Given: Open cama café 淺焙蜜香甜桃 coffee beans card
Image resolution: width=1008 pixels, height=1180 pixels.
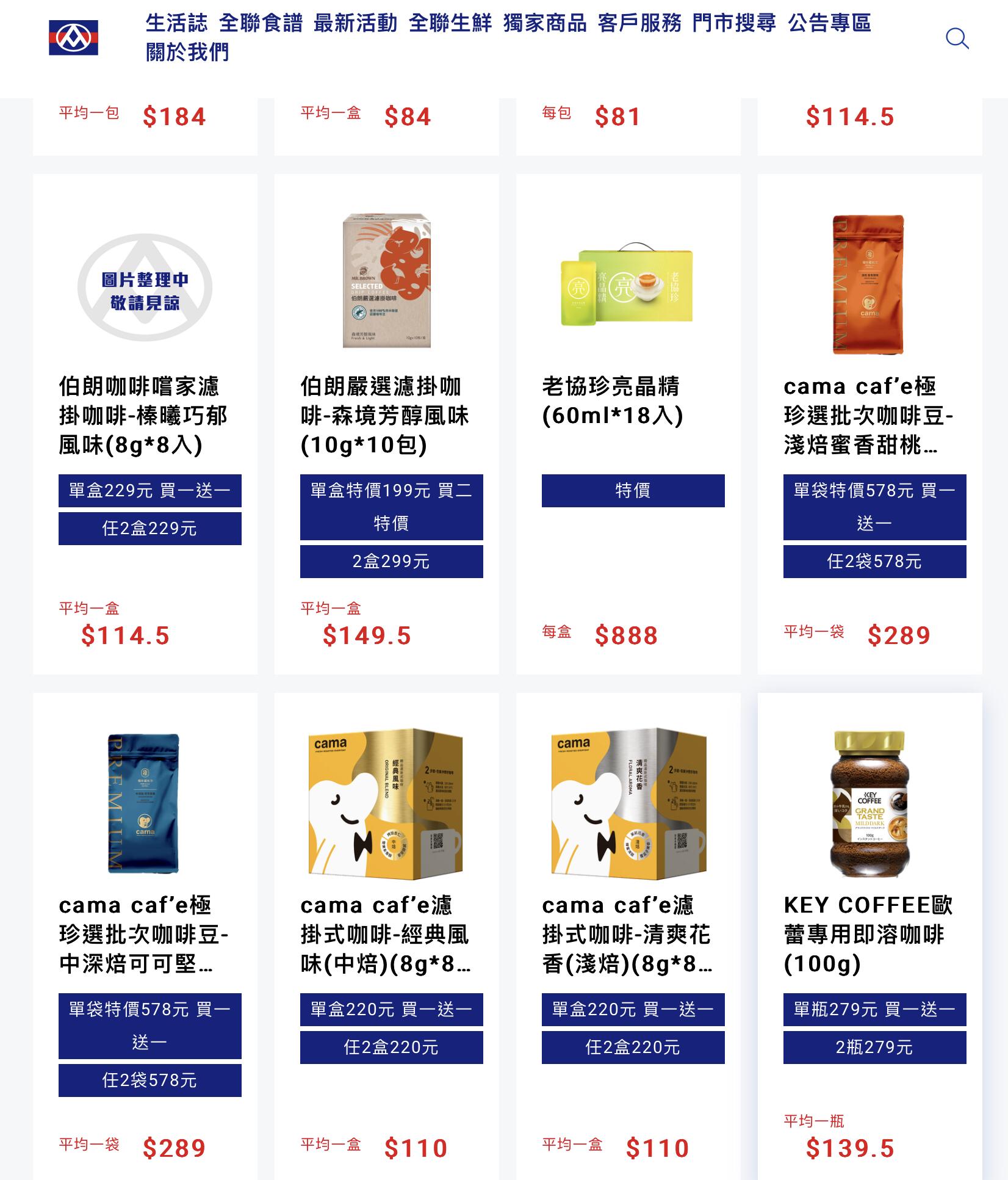Looking at the screenshot, I should [x=869, y=415].
